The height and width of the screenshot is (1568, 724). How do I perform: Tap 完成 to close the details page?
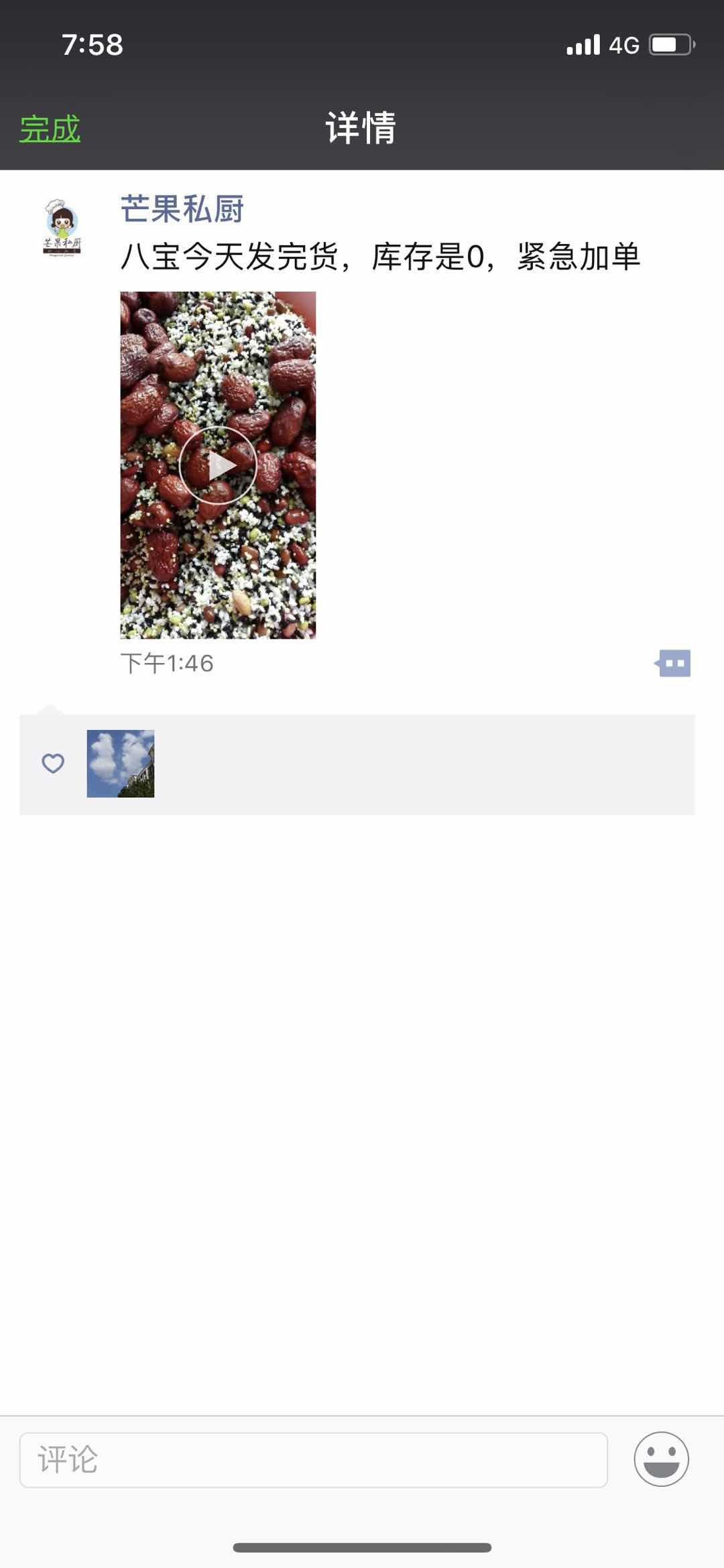click(x=50, y=129)
